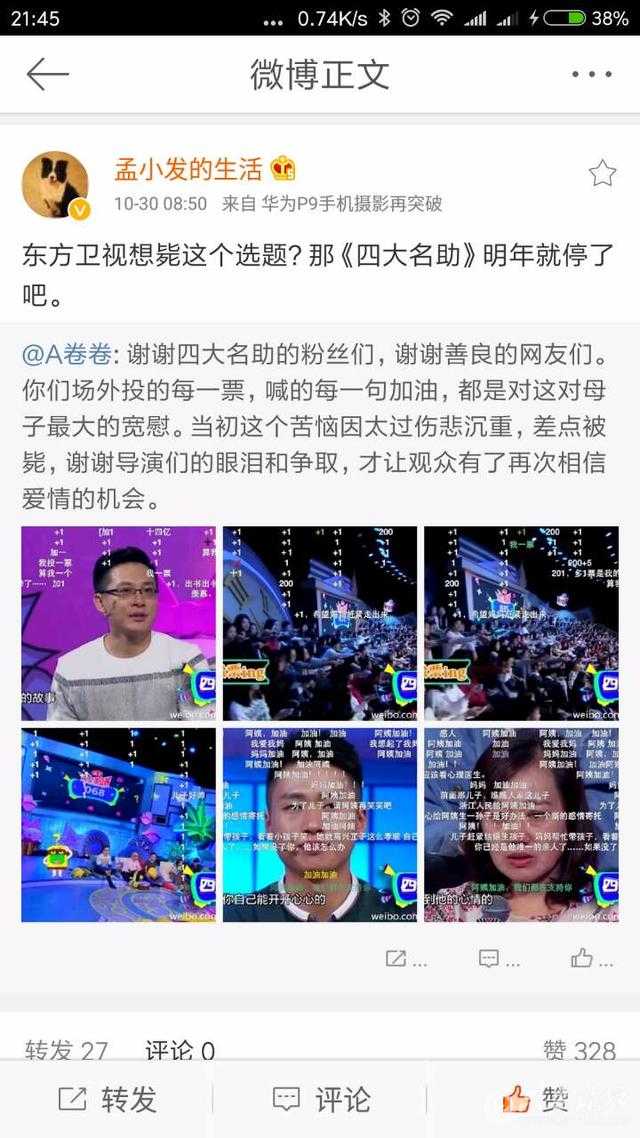The height and width of the screenshot is (1138, 640).
Task: Go back using the arrow icon
Action: coord(47,74)
